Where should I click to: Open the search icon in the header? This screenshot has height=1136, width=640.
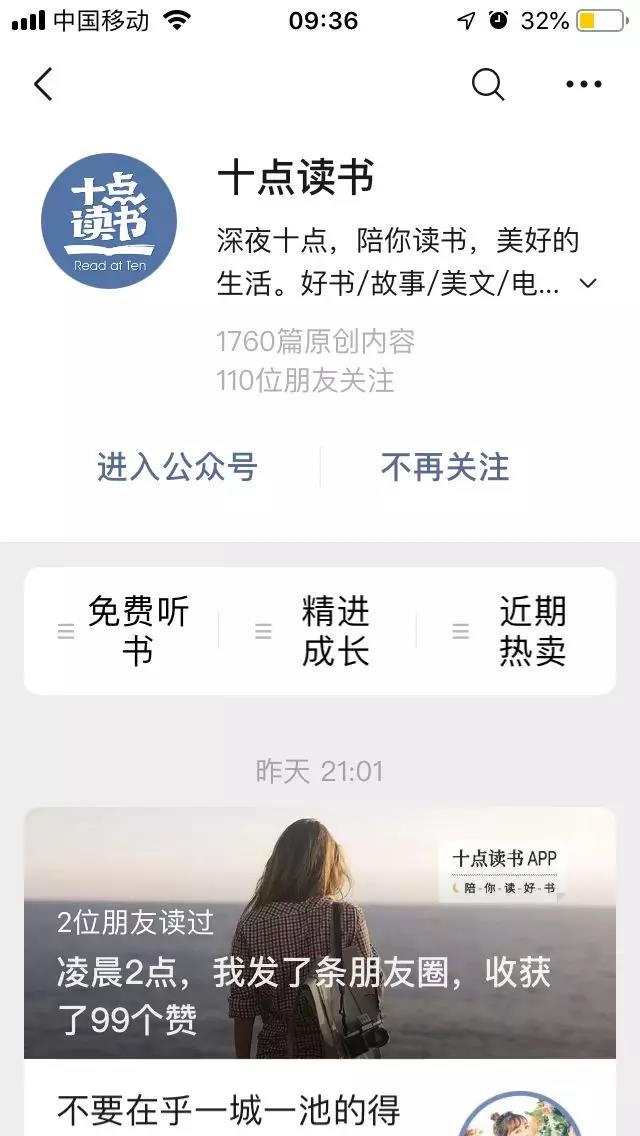coord(487,85)
